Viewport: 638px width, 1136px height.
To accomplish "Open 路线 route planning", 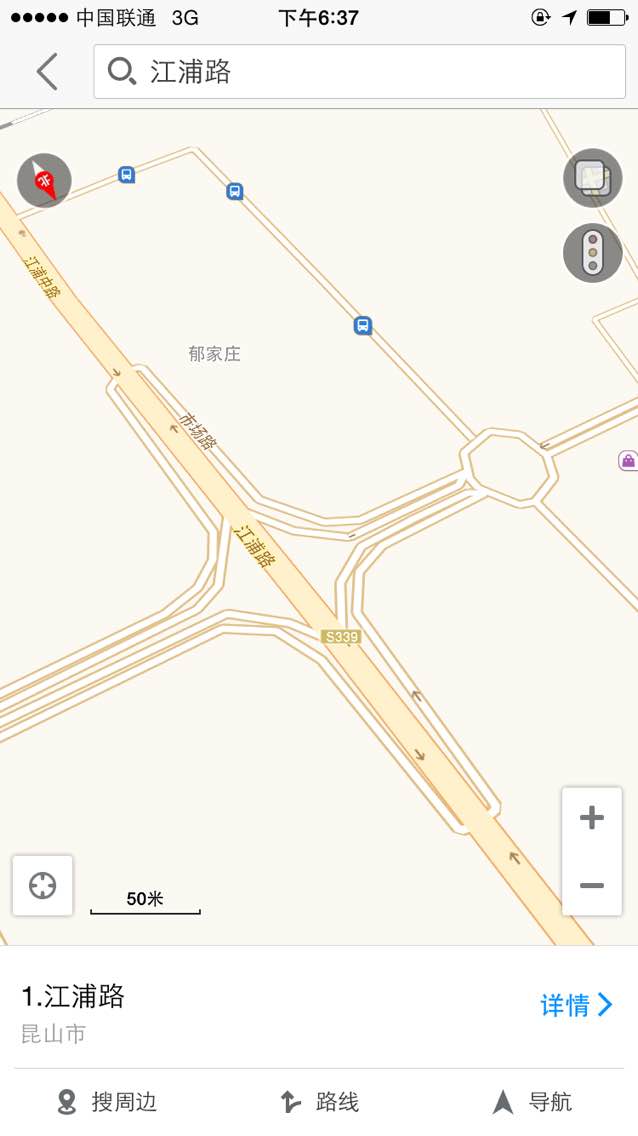I will click(319, 1102).
